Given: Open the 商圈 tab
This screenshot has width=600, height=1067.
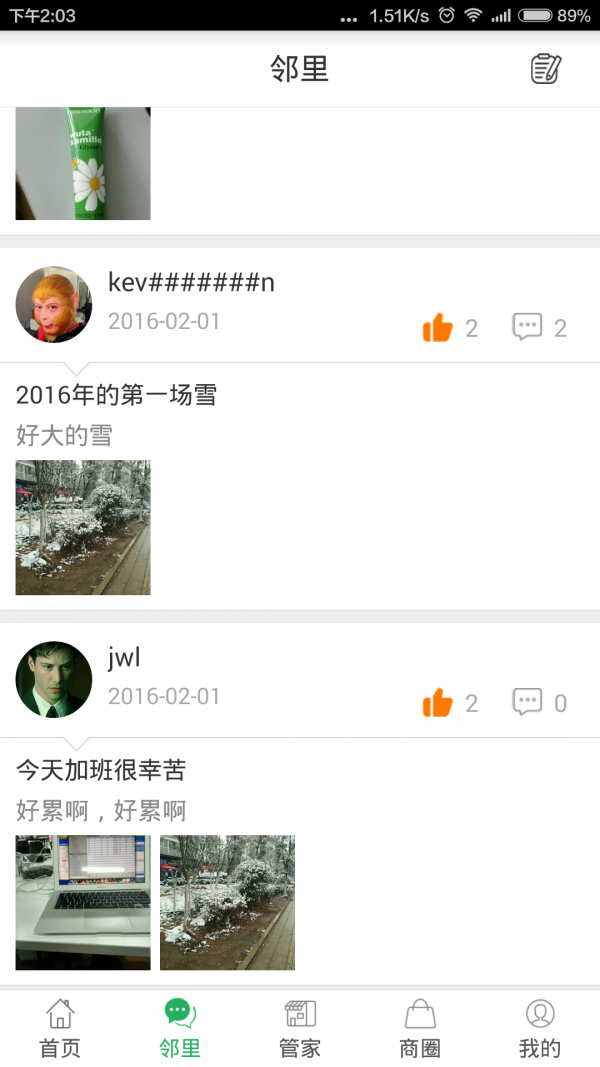Looking at the screenshot, I should 420,1028.
